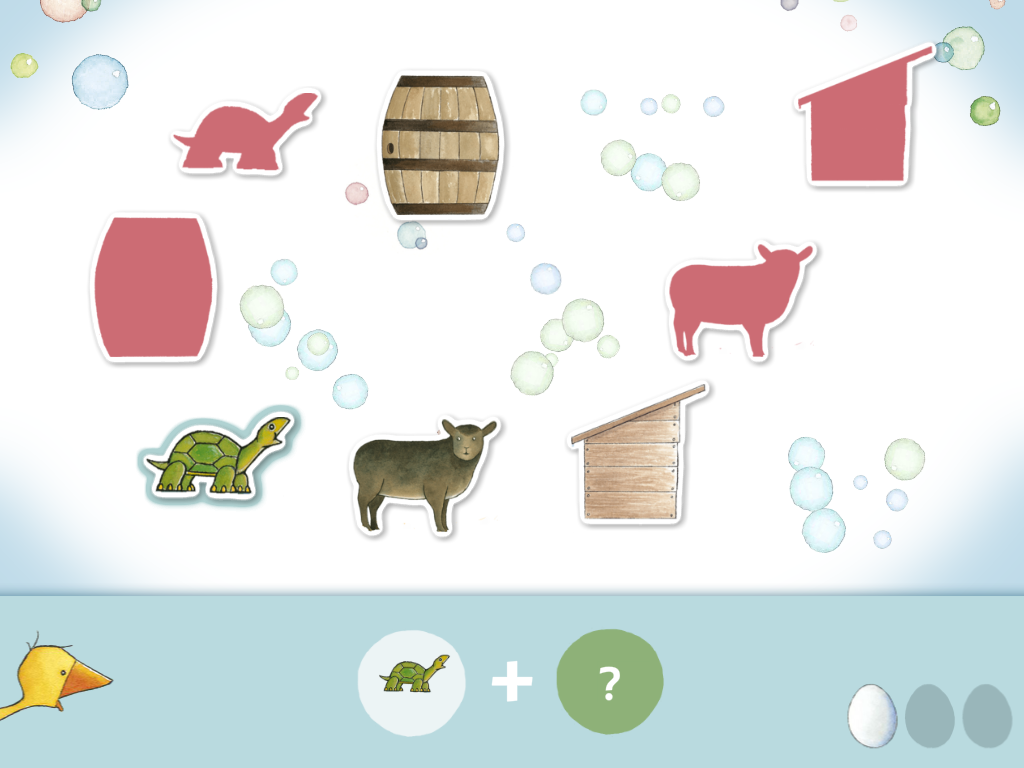Pick the barrel-shaped pink silhouette
The image size is (1024, 768).
point(153,287)
